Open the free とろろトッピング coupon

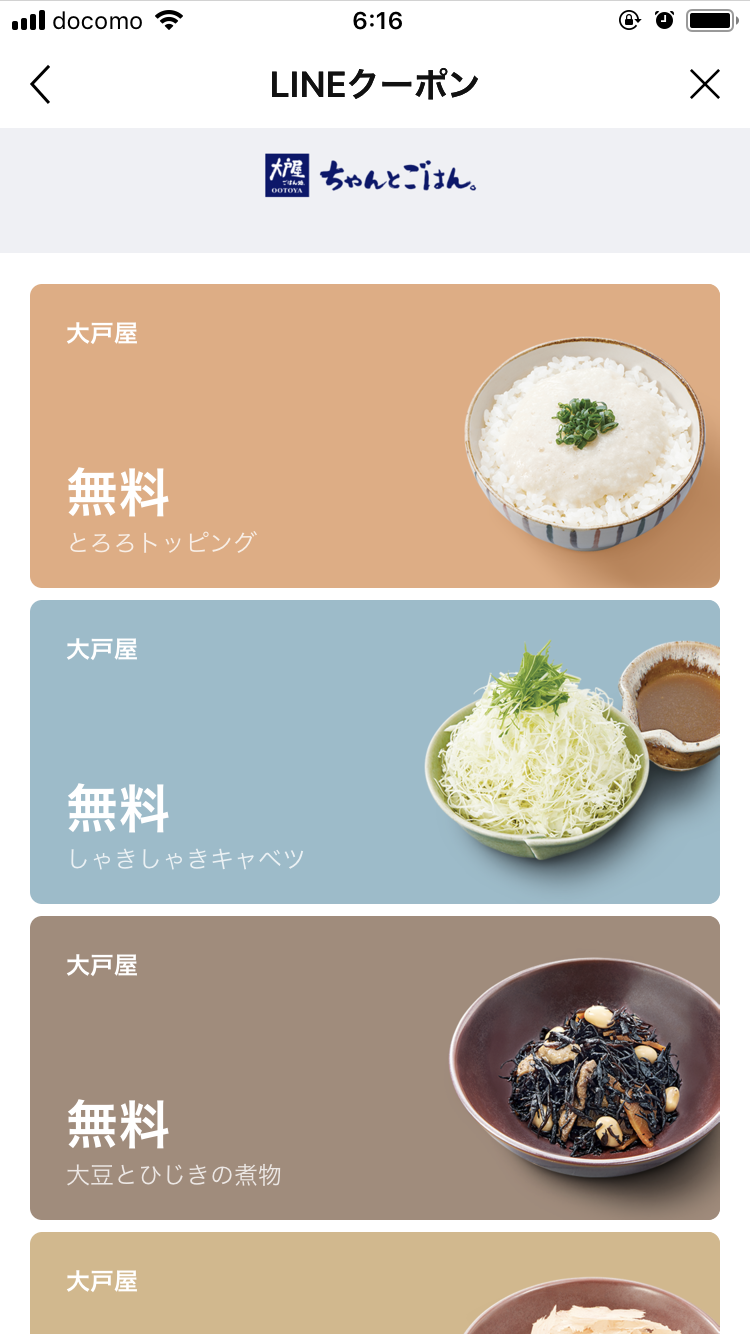click(x=375, y=436)
